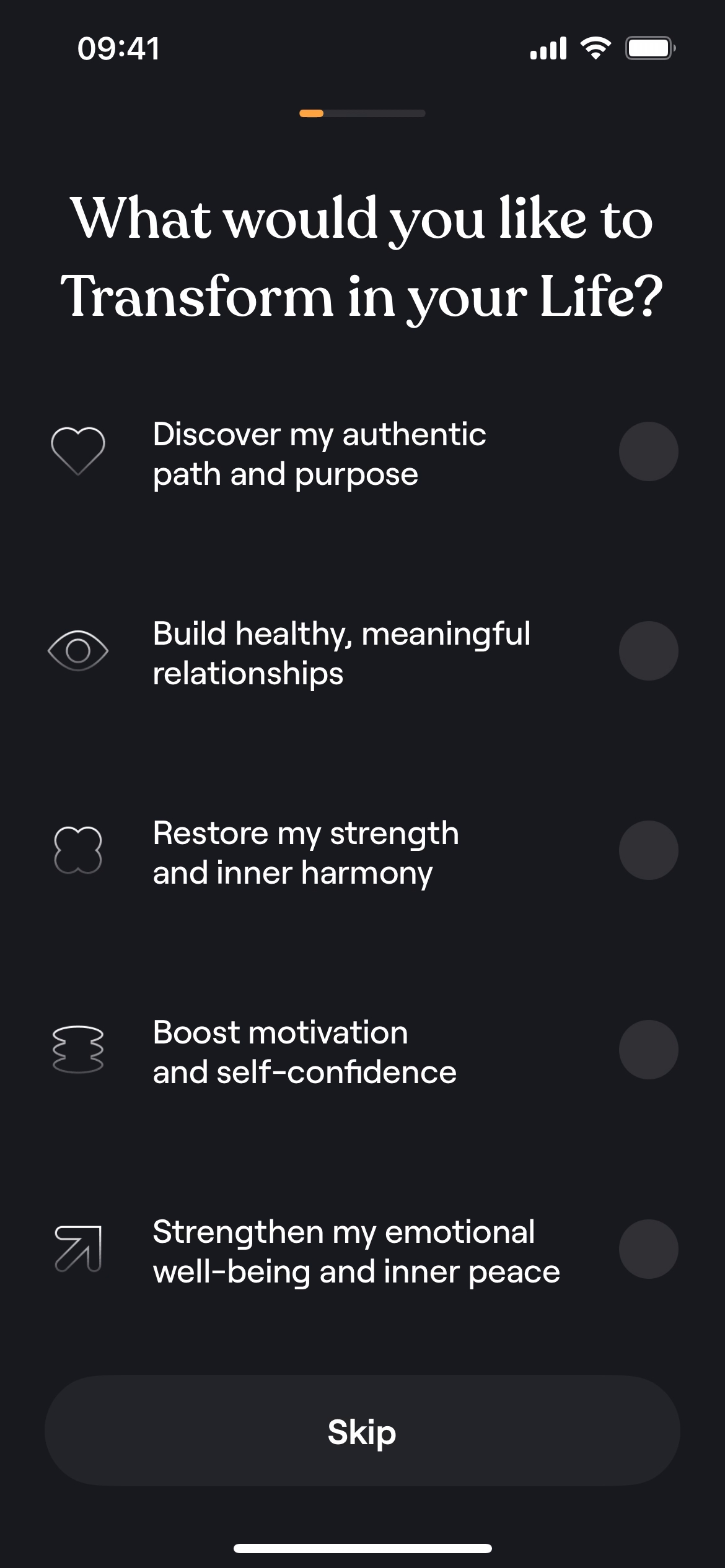Check Boost motivation and self-confidence
Screen dimensions: 725x1568
coord(648,1050)
